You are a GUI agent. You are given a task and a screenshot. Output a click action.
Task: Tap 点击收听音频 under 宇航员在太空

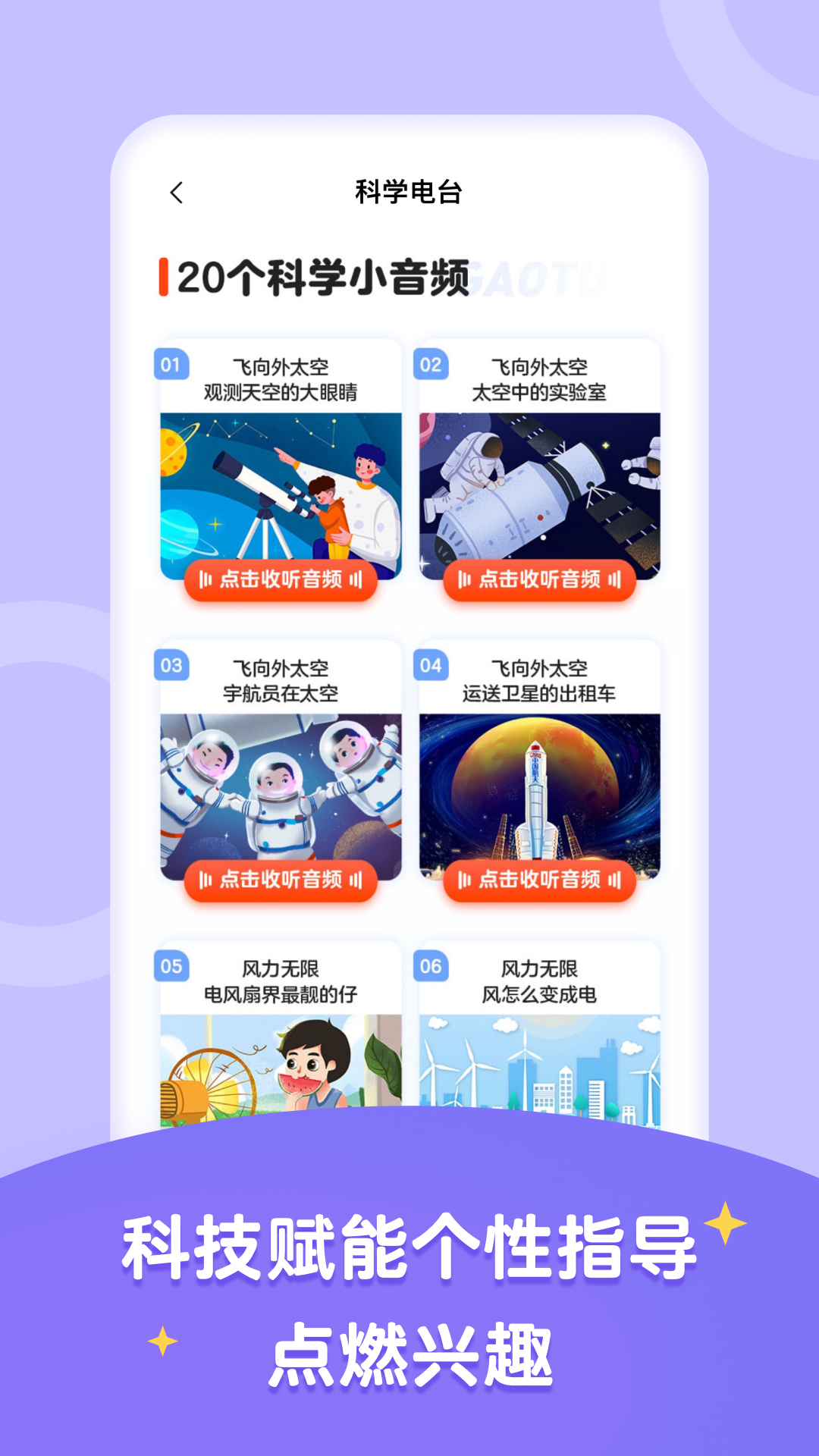coord(281,882)
